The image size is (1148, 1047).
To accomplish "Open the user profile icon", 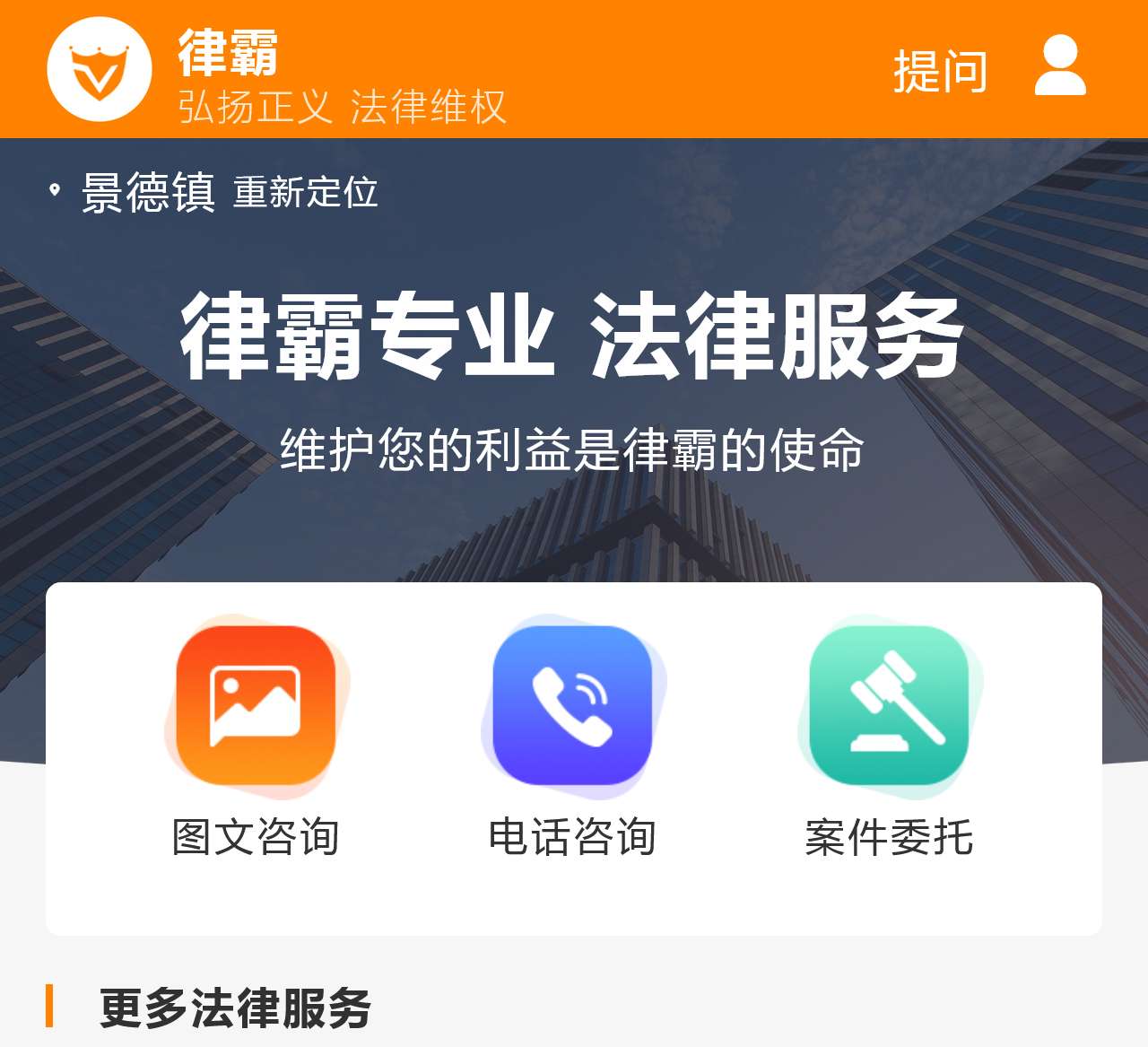I will pos(1060,66).
